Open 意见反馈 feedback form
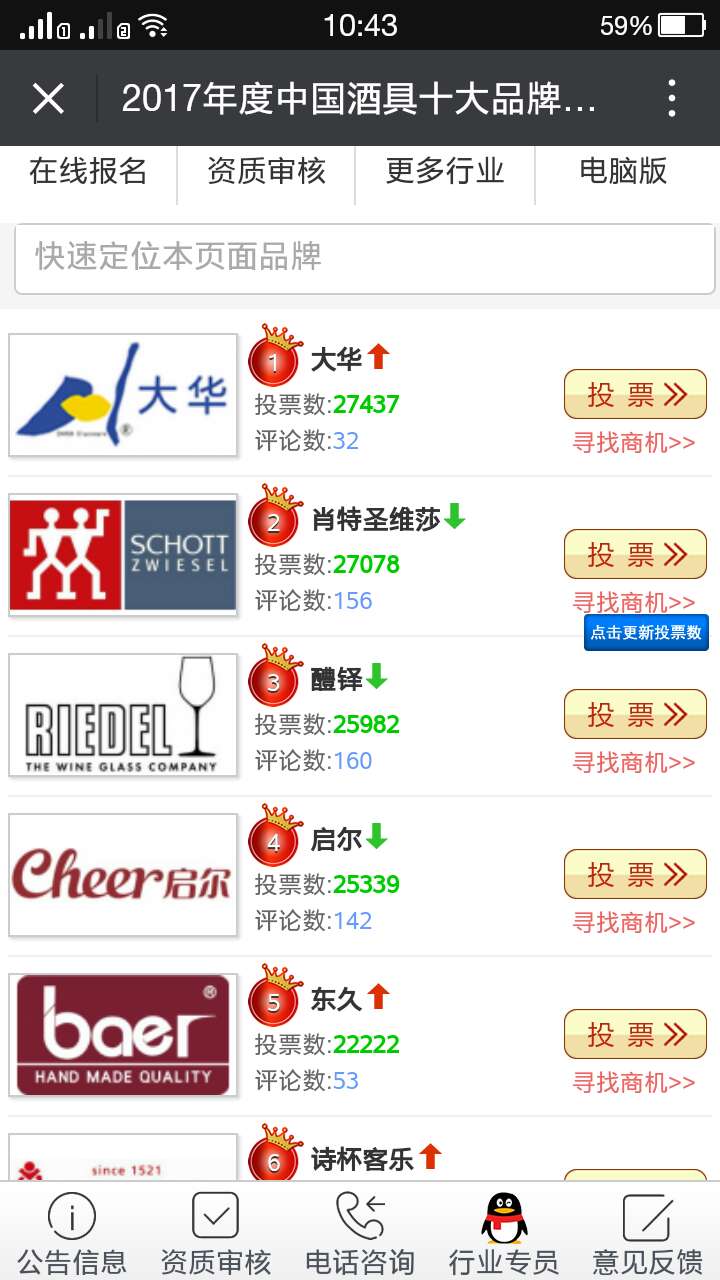This screenshot has width=720, height=1280. tap(648, 1233)
